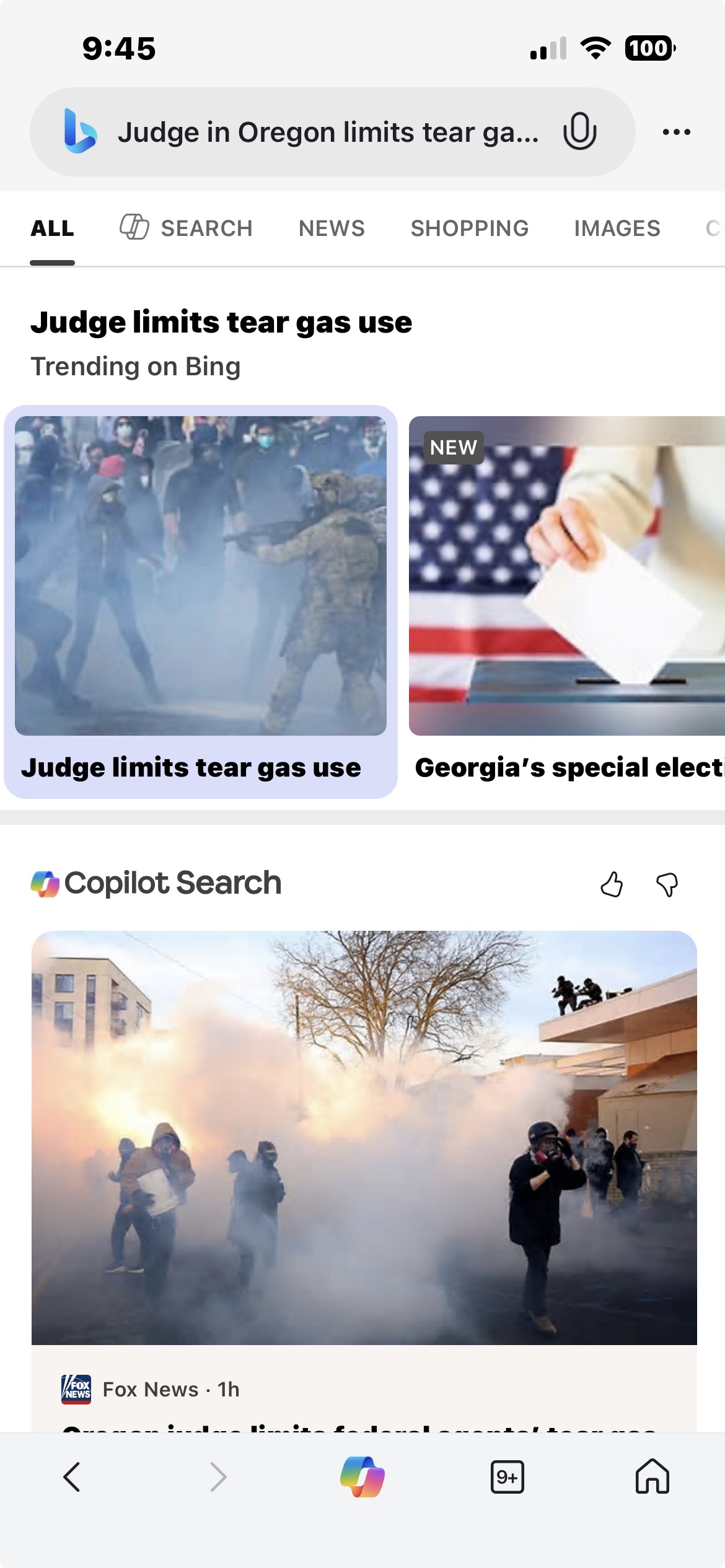Switch to the Shopping tab
725x1568 pixels.
469,228
